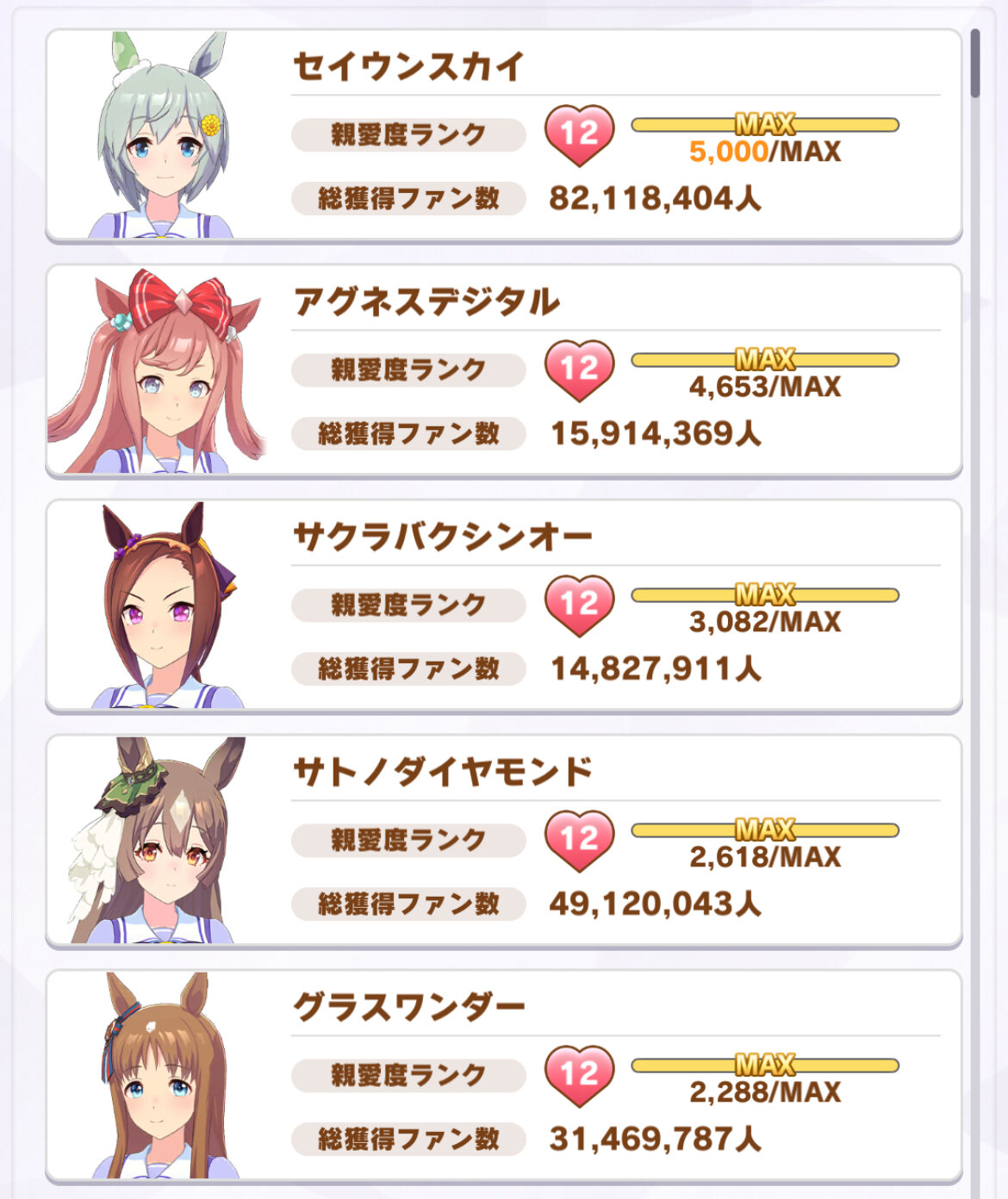The width and height of the screenshot is (1008, 1199).
Task: Open the グラスワンダー character card
Action: click(x=503, y=1077)
